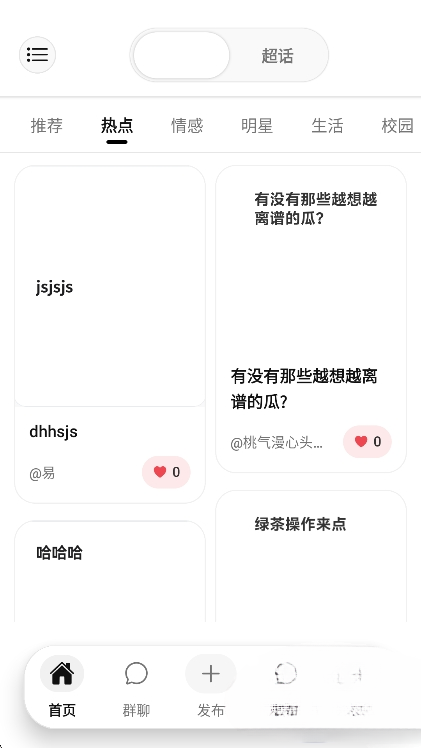421x748 pixels.
Task: Open the 有没有那些越想越离谱的瓜 post
Action: pyautogui.click(x=311, y=319)
